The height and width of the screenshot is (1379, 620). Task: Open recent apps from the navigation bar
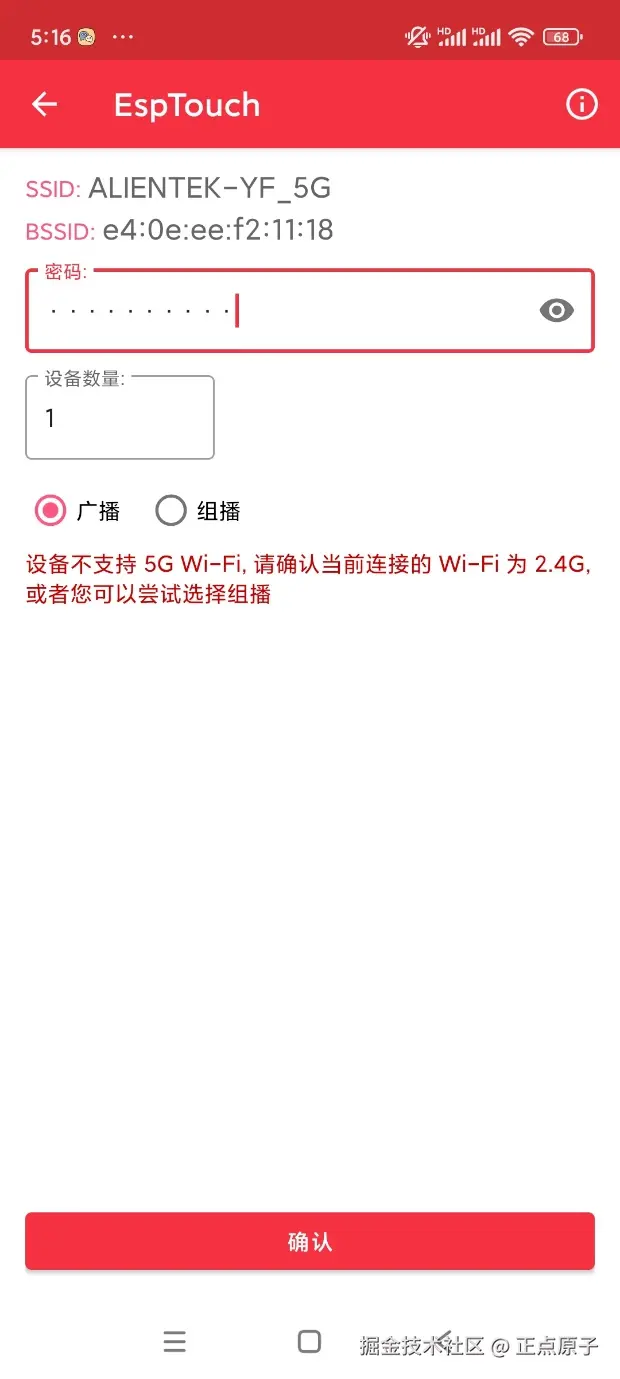(174, 1342)
